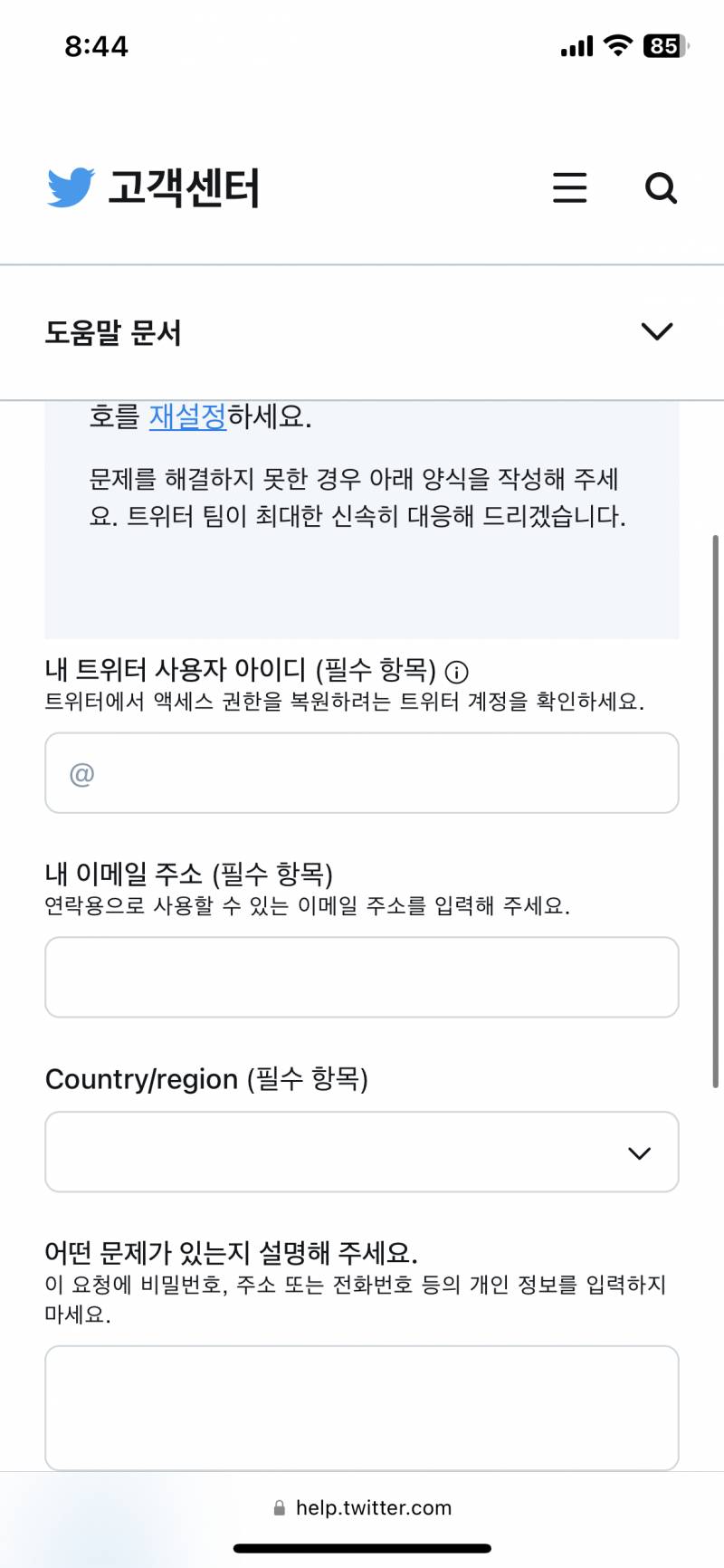Tap the battery level indicator
The width and height of the screenshot is (724, 1568).
(x=660, y=45)
